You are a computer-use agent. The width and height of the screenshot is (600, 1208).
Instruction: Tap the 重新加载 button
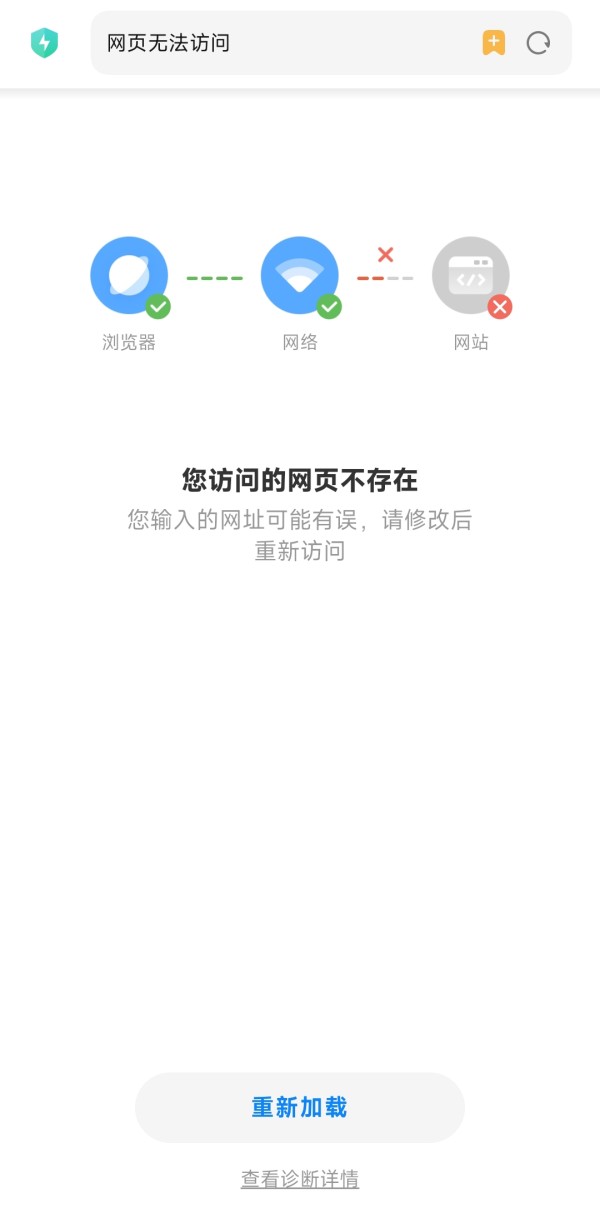click(300, 1107)
